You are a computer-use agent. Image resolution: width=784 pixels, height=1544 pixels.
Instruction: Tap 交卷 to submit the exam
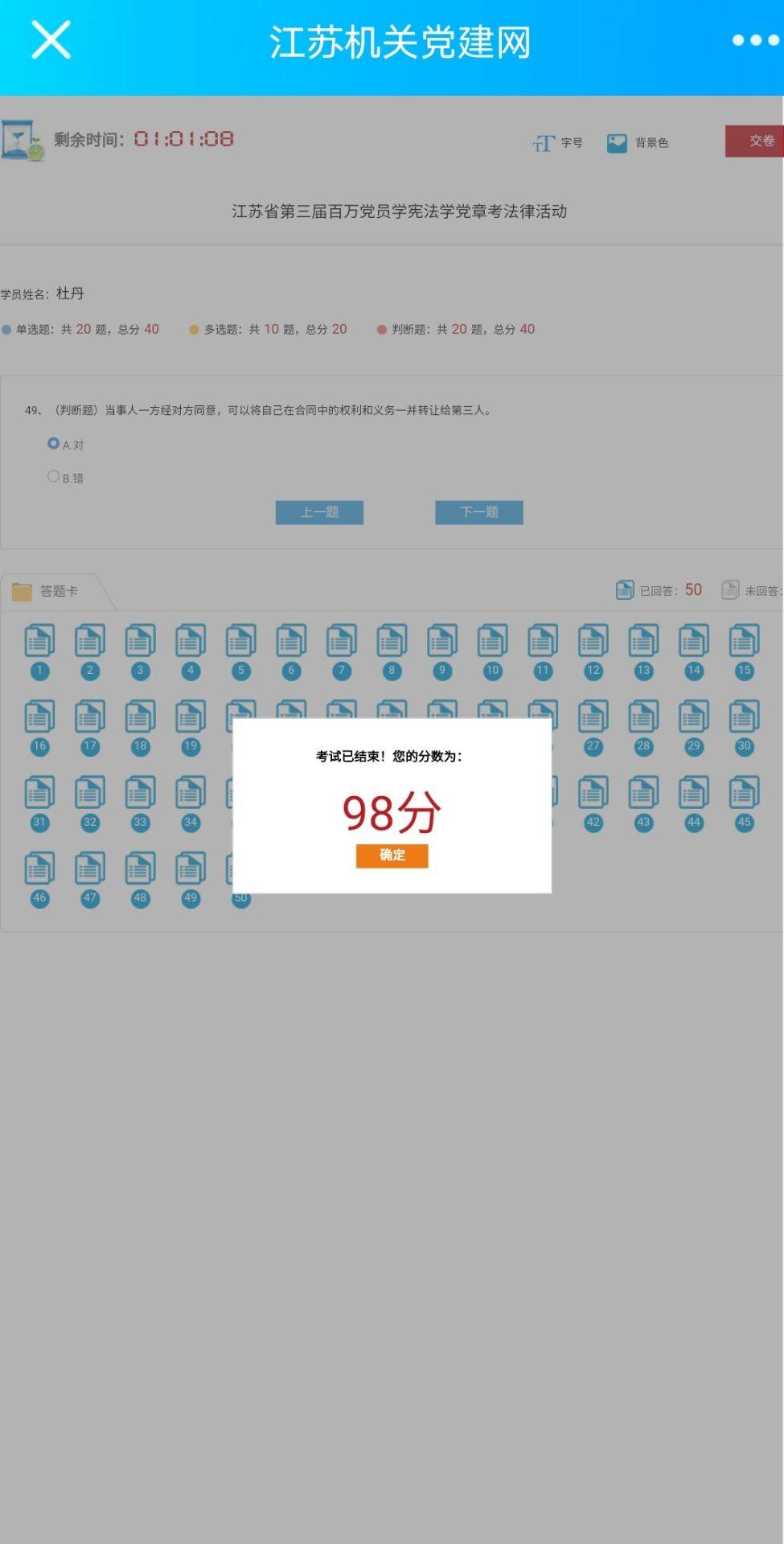click(x=754, y=142)
